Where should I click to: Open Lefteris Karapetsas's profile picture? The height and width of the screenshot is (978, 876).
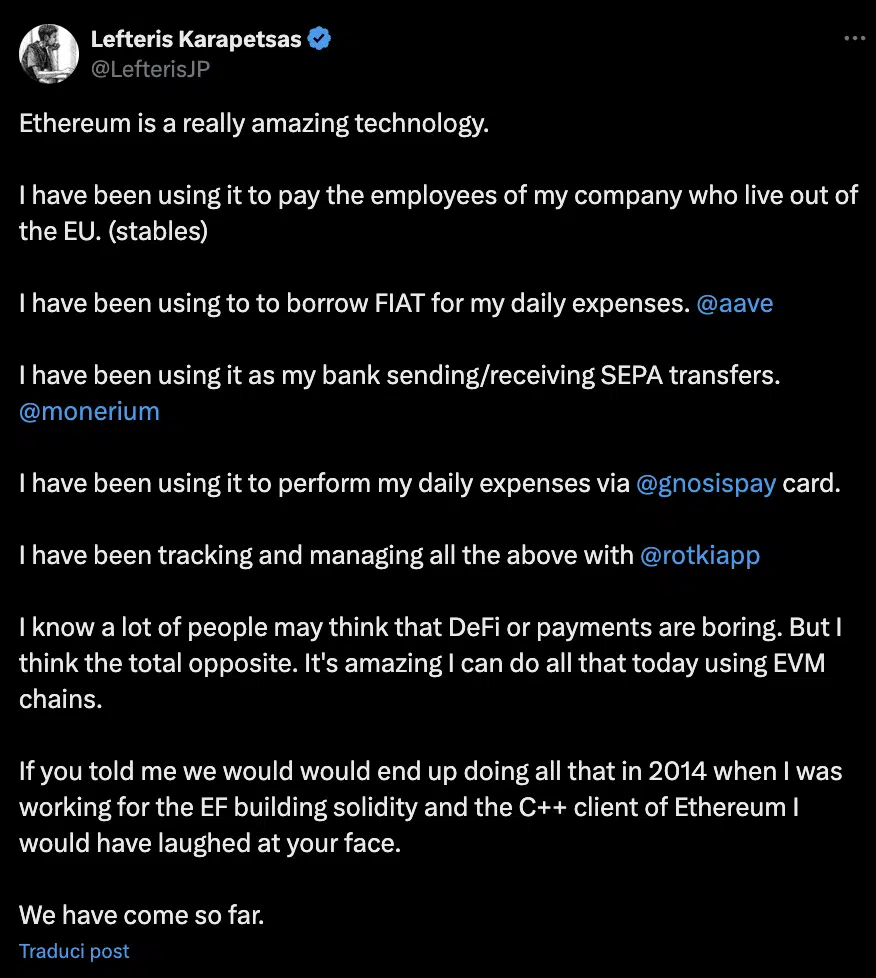(48, 54)
